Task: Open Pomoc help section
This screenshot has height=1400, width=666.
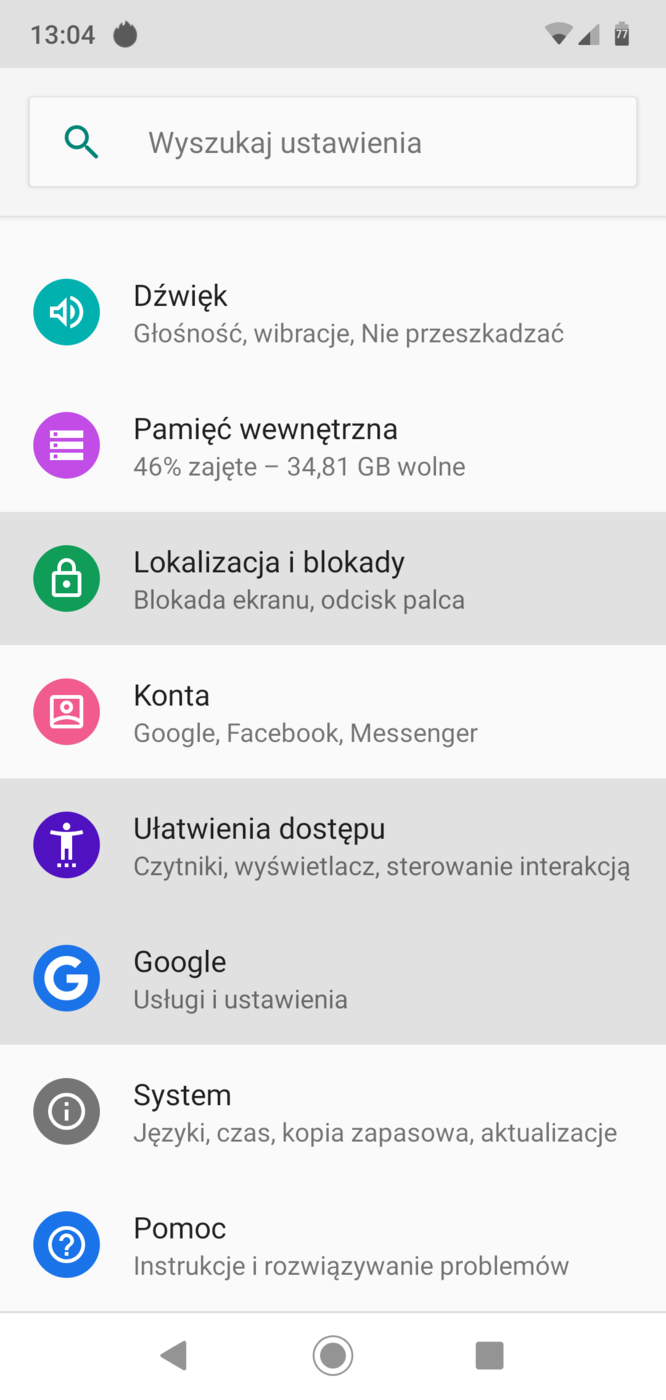Action: coord(332,1245)
